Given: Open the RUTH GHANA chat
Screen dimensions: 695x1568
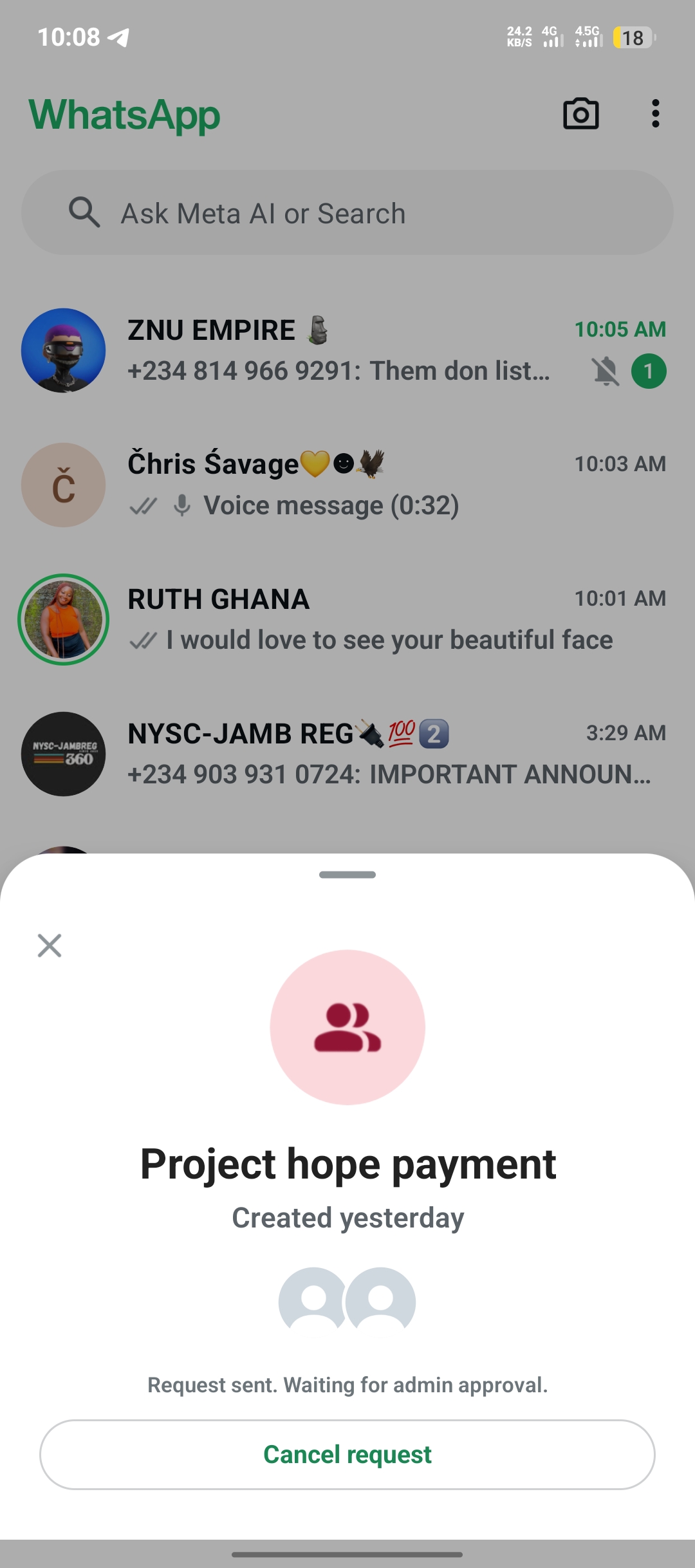Looking at the screenshot, I should [386, 619].
